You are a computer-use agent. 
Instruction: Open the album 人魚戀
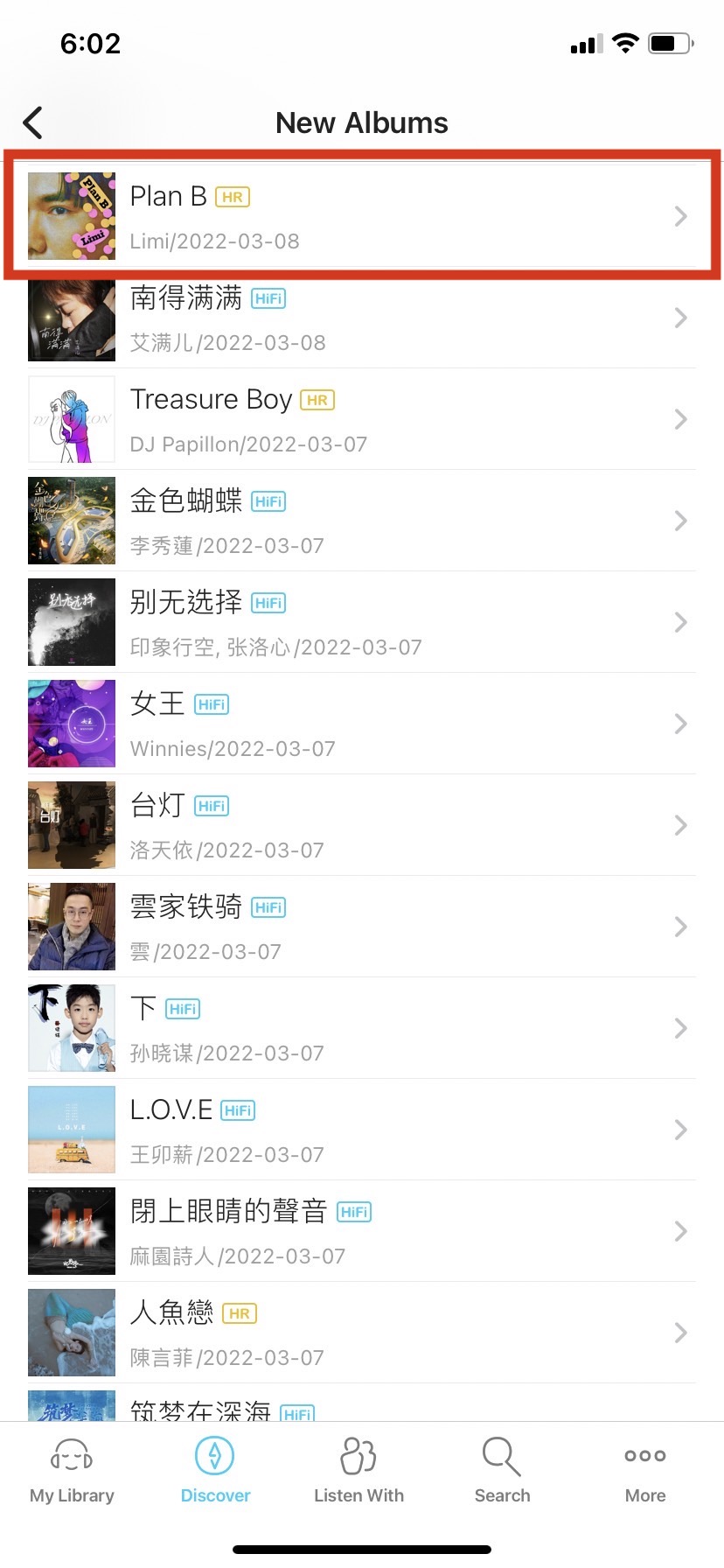[x=362, y=1333]
